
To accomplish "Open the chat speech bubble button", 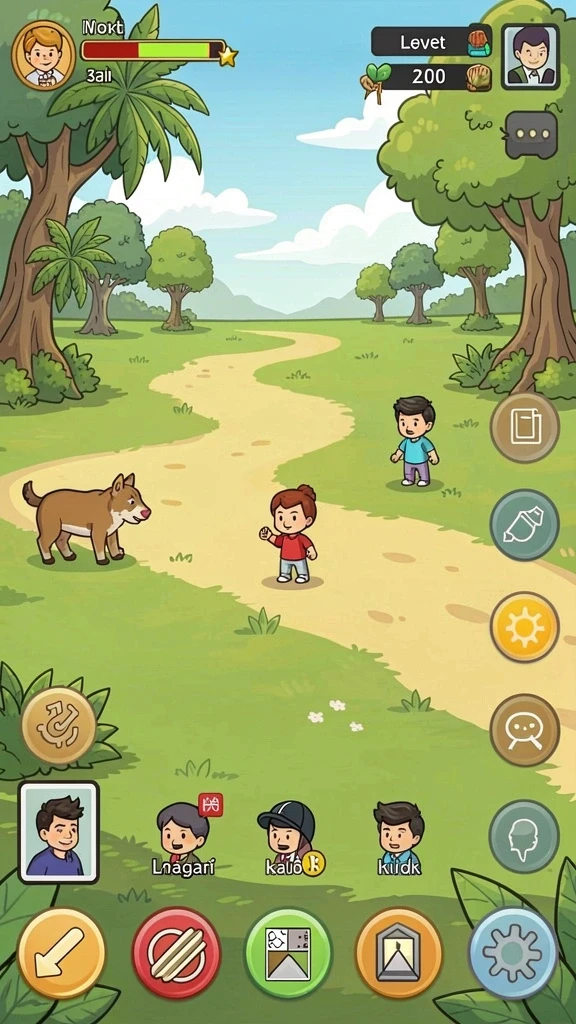I will (530, 134).
